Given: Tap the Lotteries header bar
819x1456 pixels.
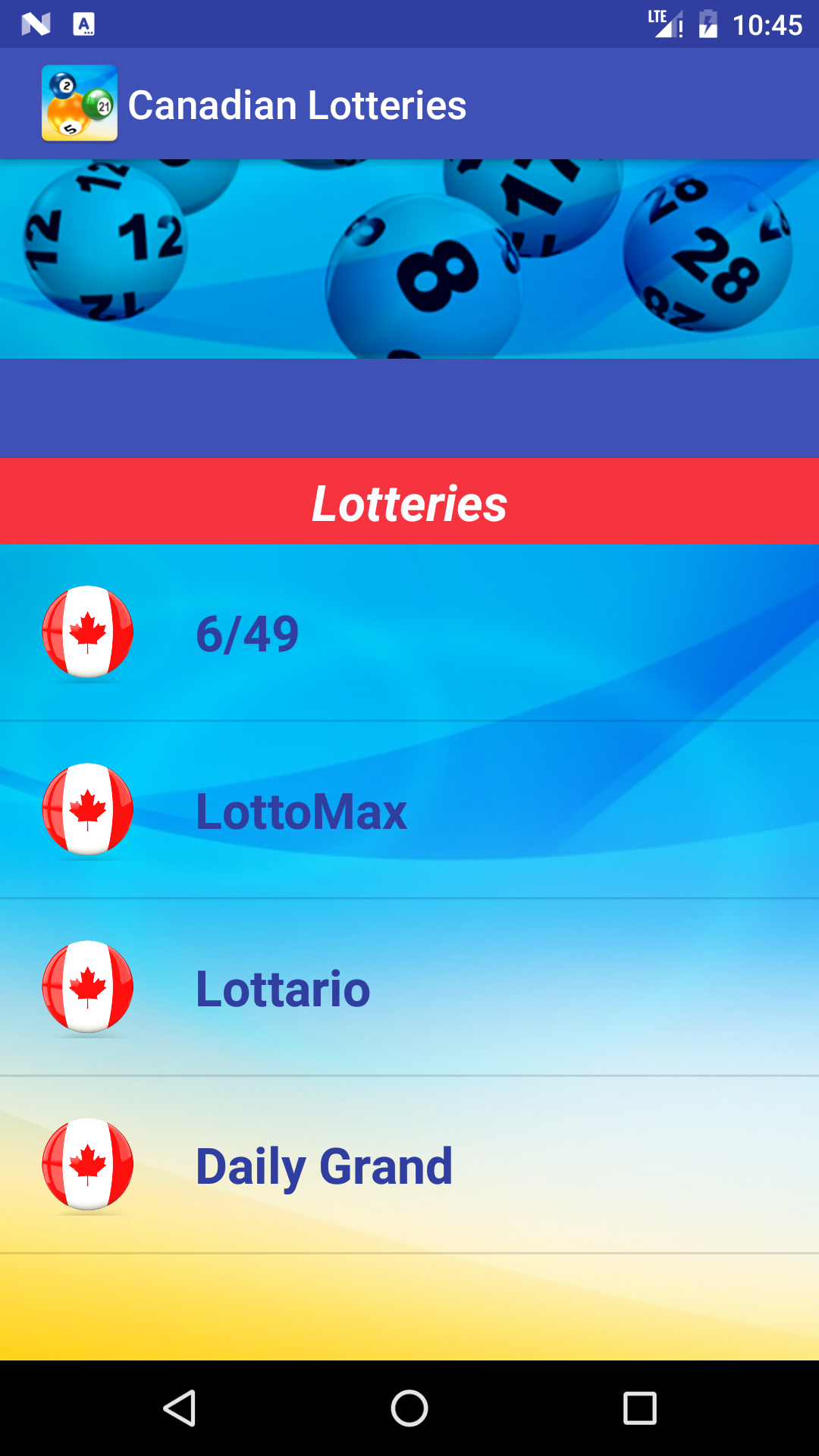Looking at the screenshot, I should pyautogui.click(x=409, y=501).
